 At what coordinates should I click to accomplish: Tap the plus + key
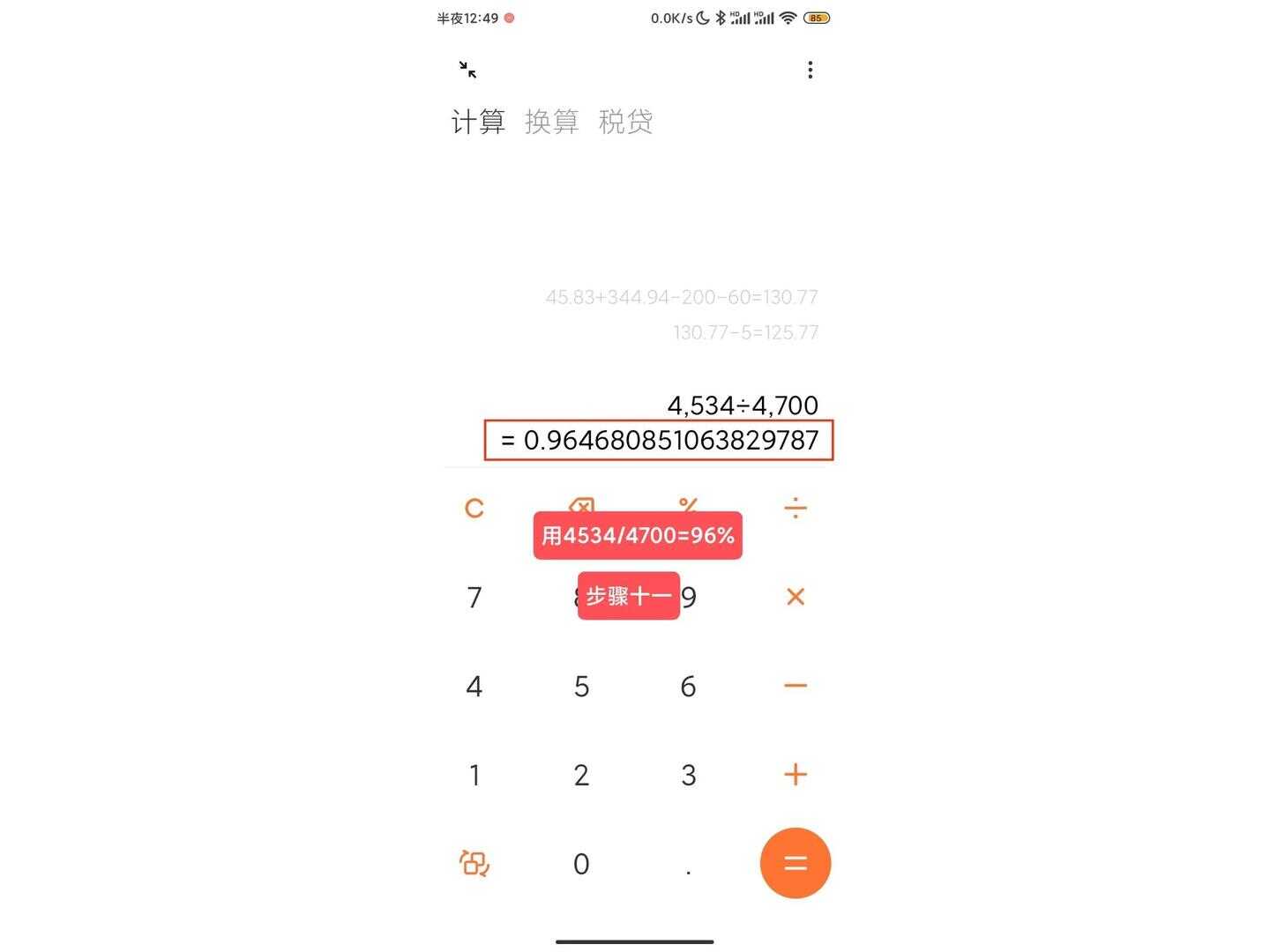[x=795, y=775]
